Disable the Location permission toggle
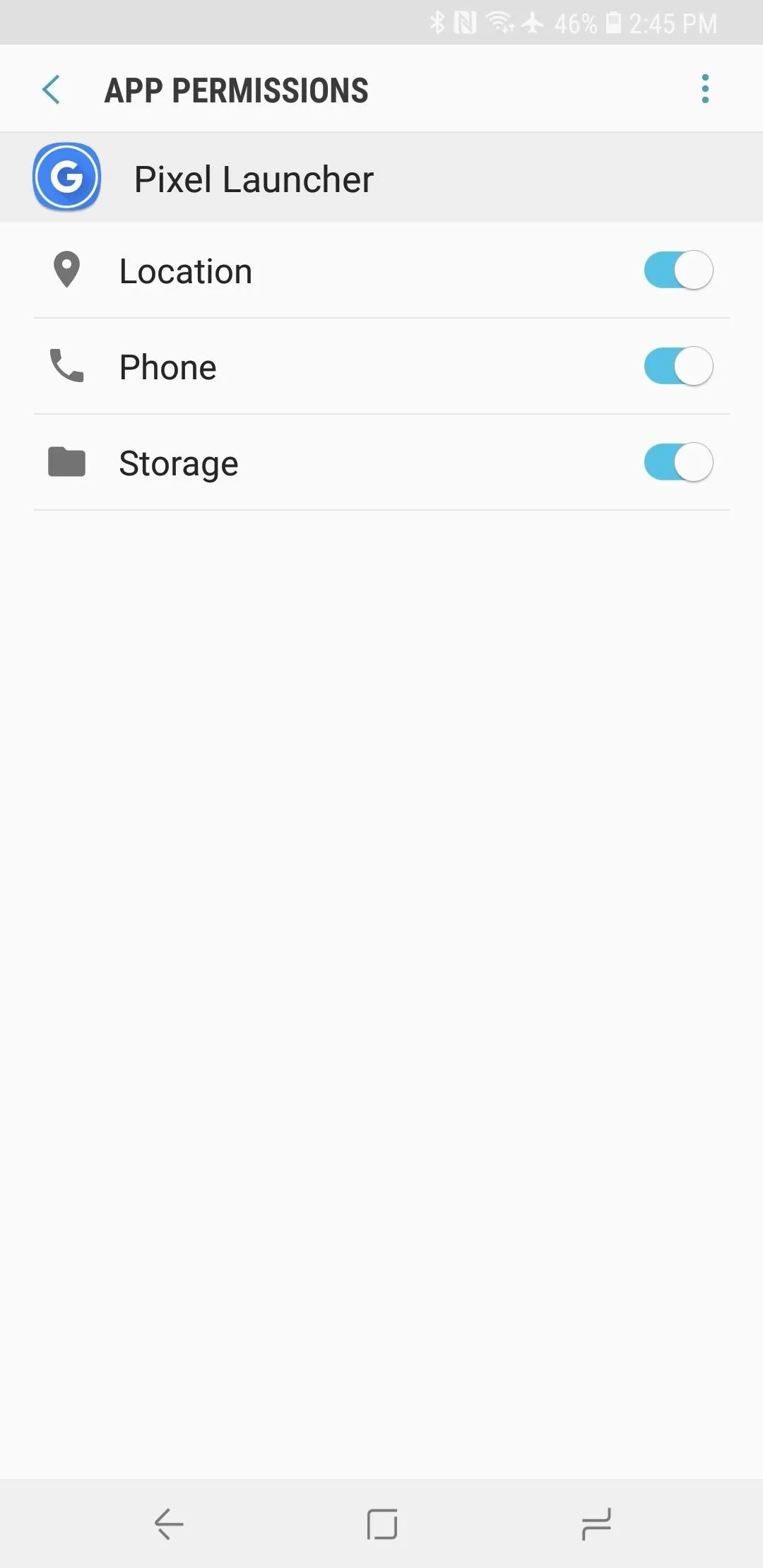 tap(678, 271)
